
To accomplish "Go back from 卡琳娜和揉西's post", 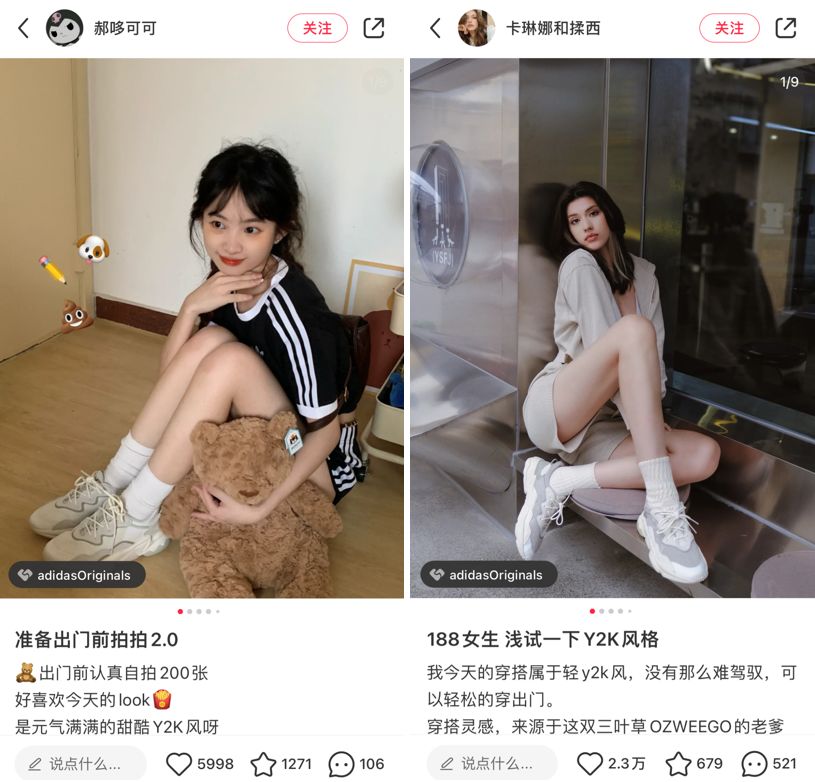I will [x=435, y=28].
